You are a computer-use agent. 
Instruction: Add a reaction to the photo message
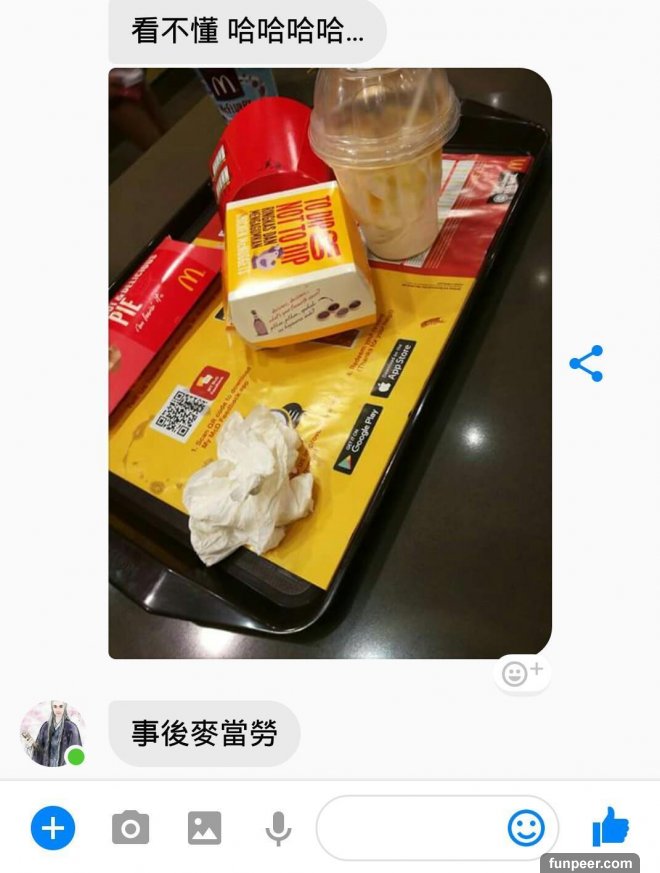521,673
